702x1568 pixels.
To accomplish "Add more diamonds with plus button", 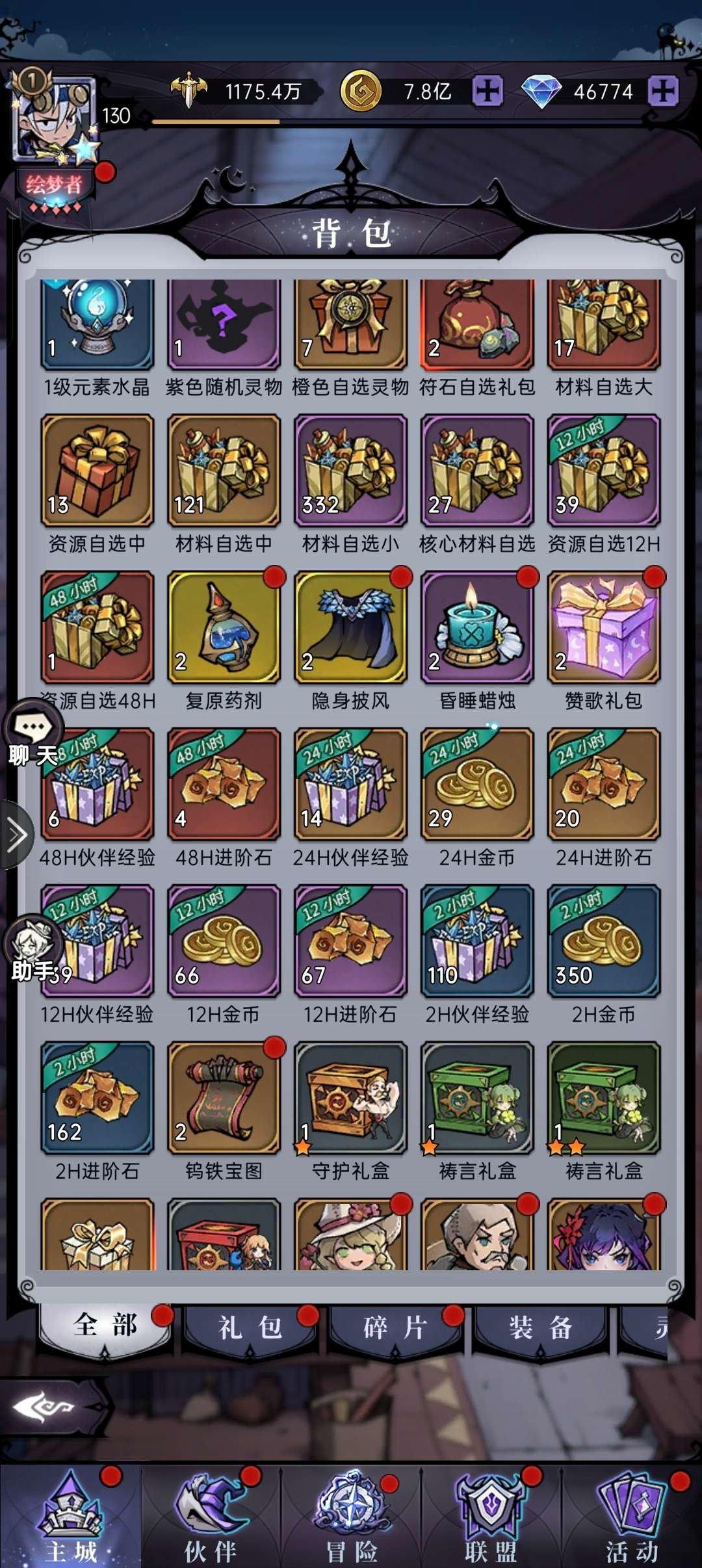I will (662, 91).
